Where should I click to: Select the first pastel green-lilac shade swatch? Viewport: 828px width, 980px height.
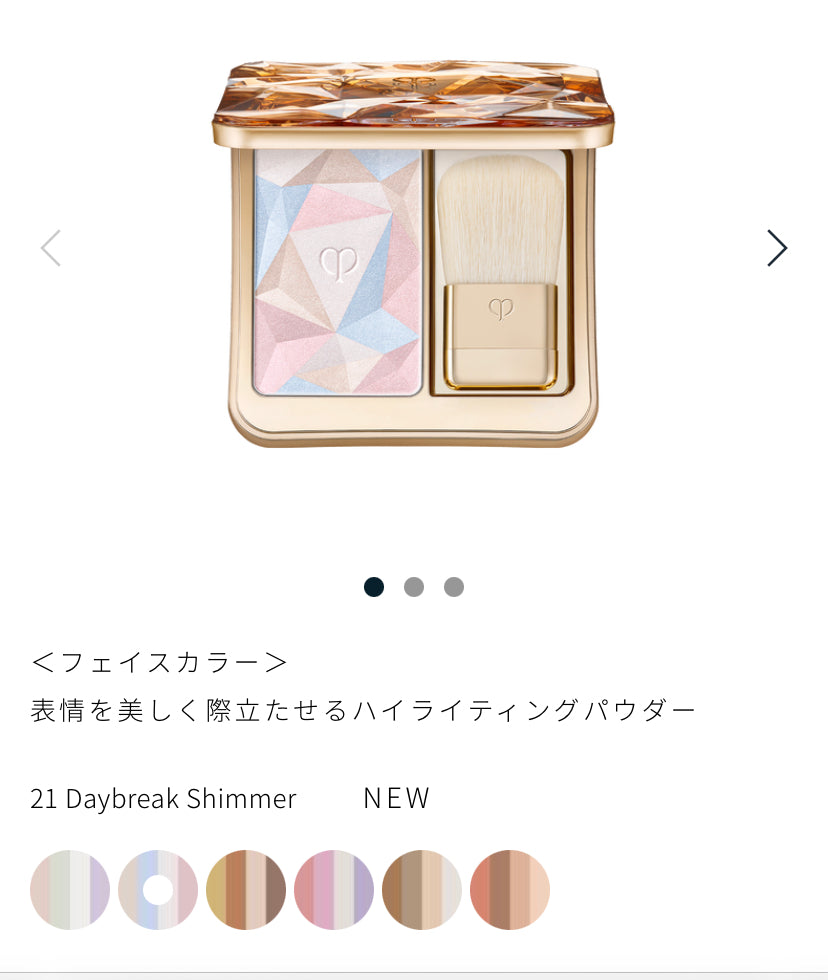(70, 890)
